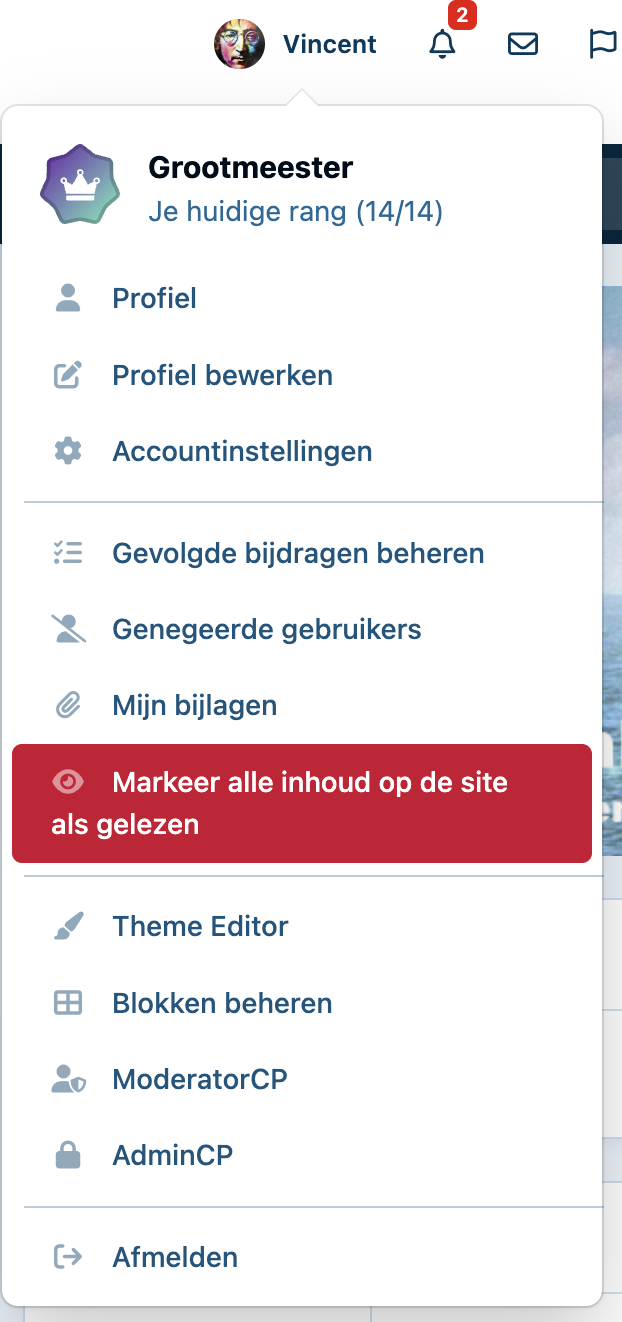Open AdminCP
The image size is (622, 1322).
pyautogui.click(x=172, y=1156)
